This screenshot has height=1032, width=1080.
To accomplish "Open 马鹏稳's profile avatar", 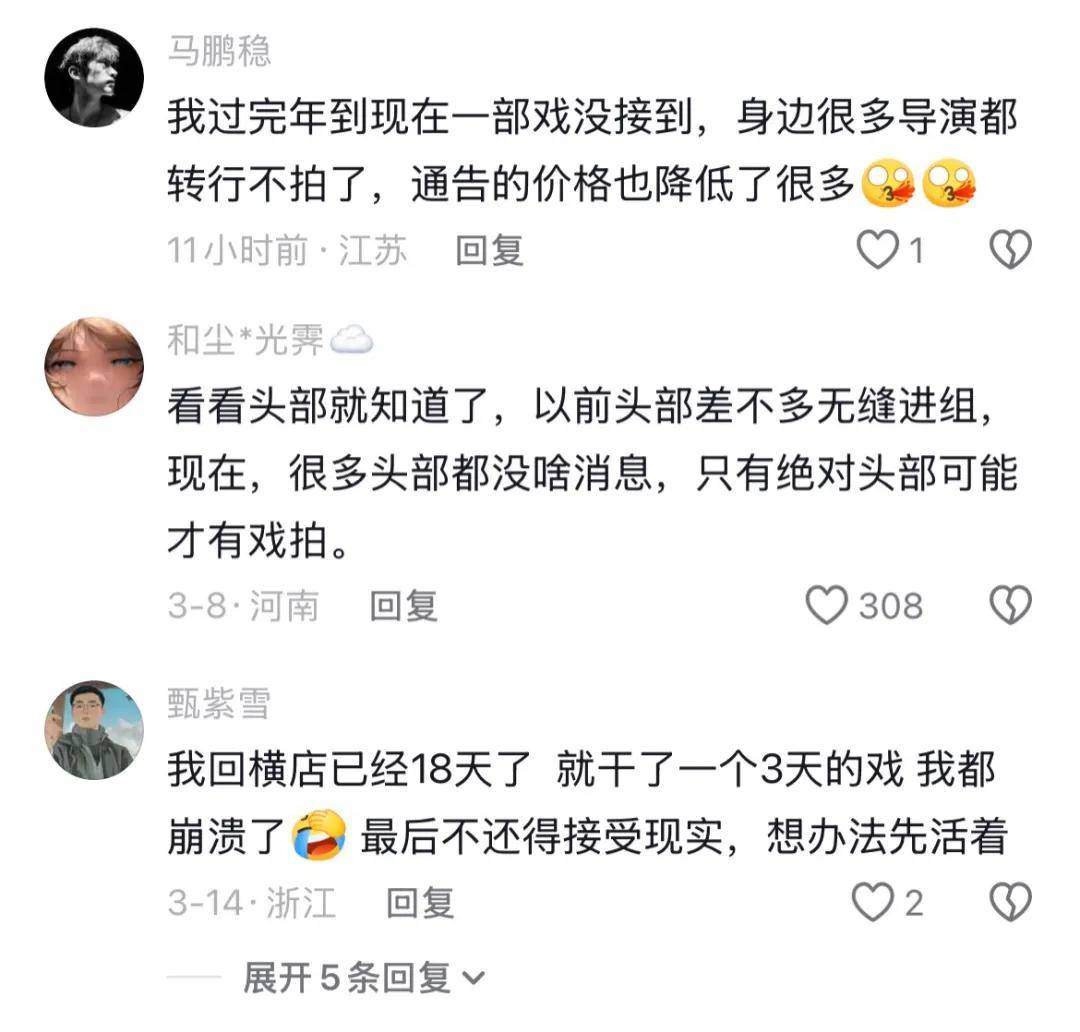I will (95, 78).
